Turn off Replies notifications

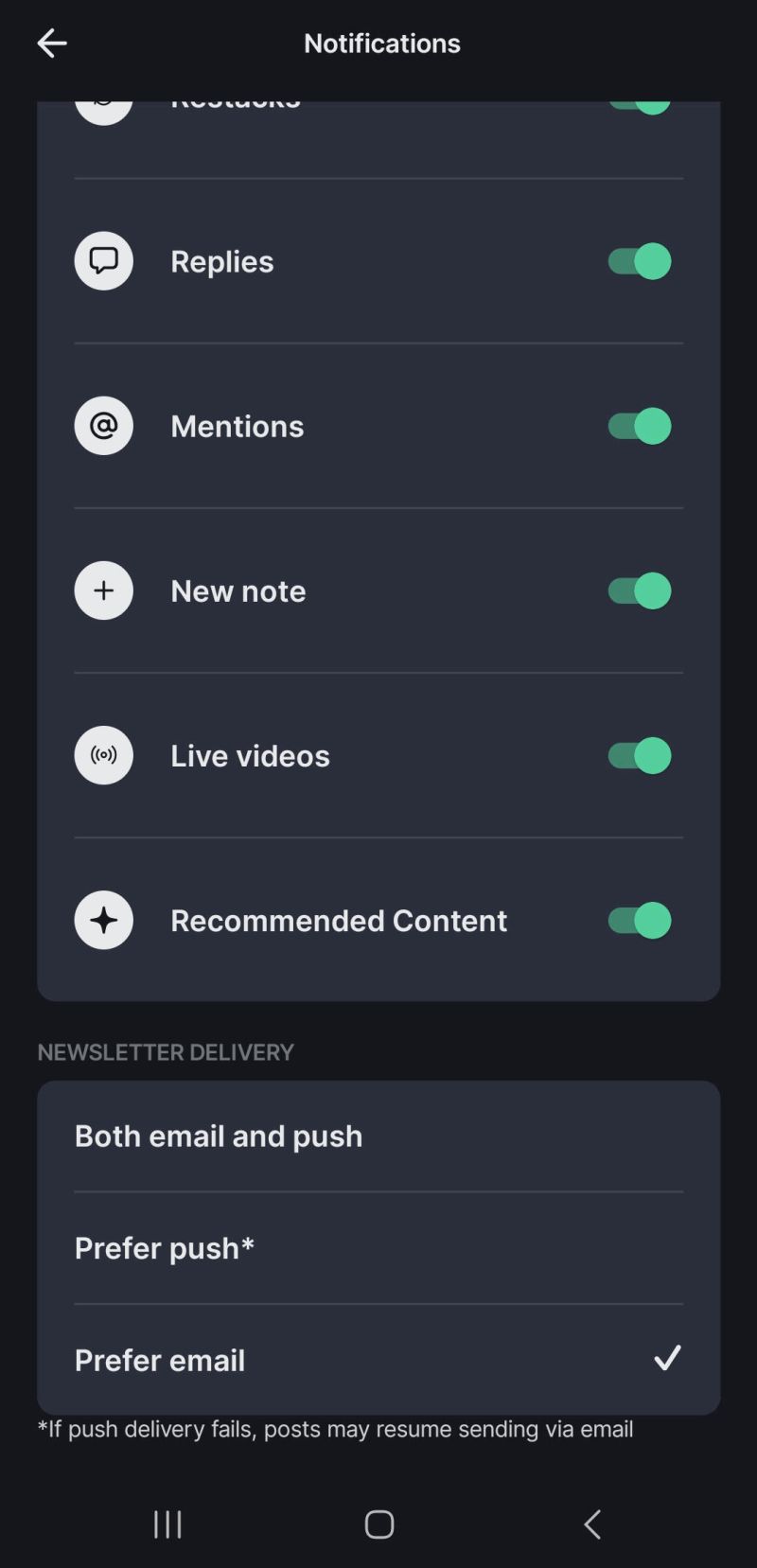639,261
